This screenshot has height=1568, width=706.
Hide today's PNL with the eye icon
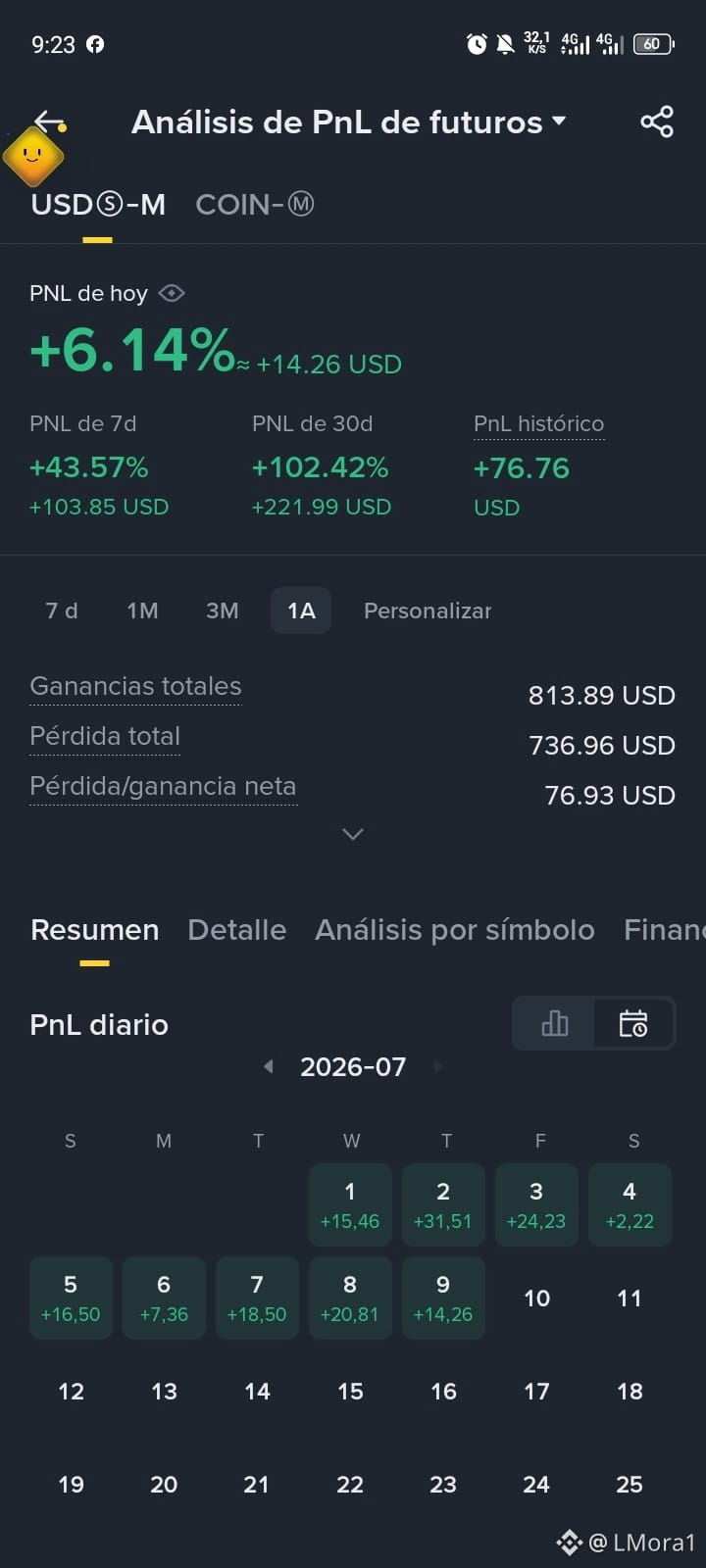point(172,293)
